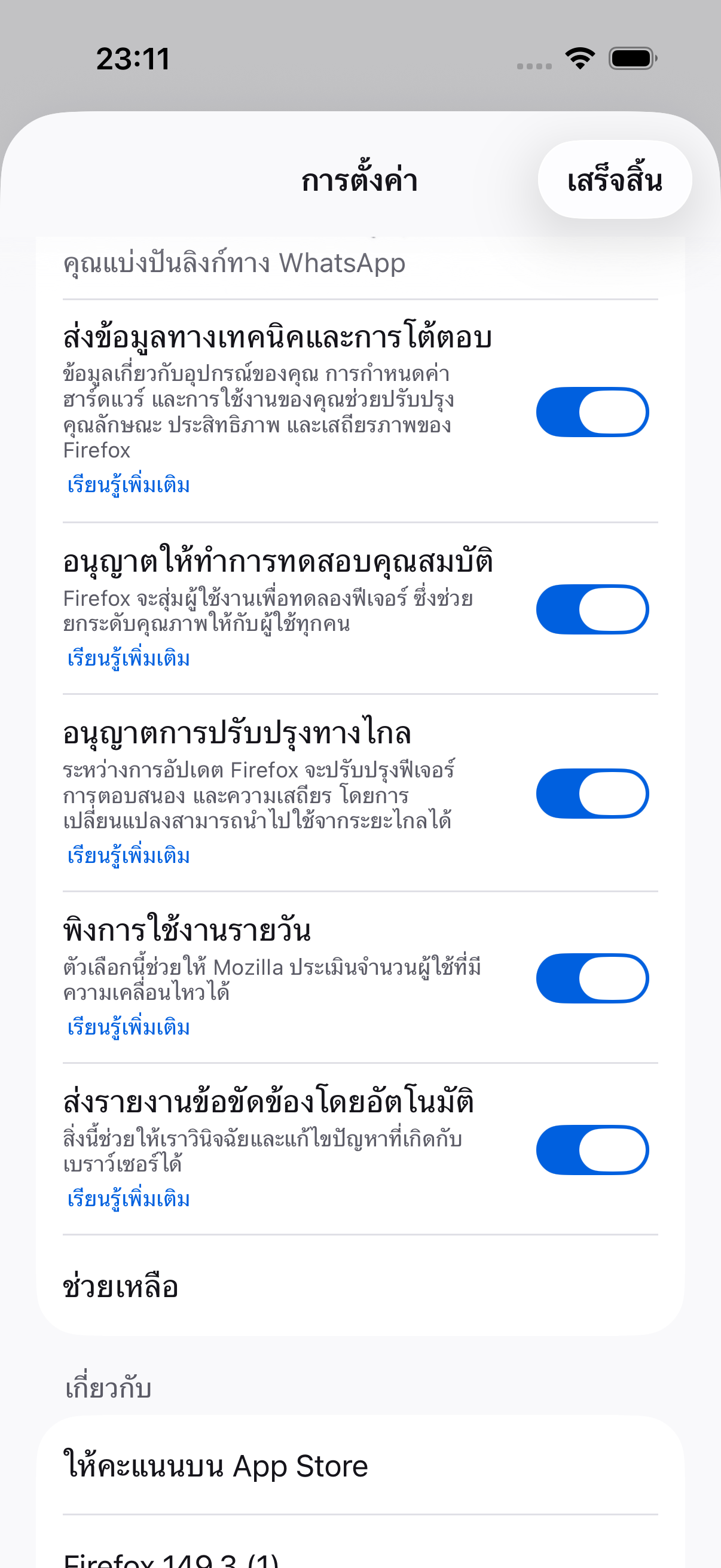The height and width of the screenshot is (1568, 721).
Task: Switch off พิงการใช้งานรายวัน
Action: [592, 978]
